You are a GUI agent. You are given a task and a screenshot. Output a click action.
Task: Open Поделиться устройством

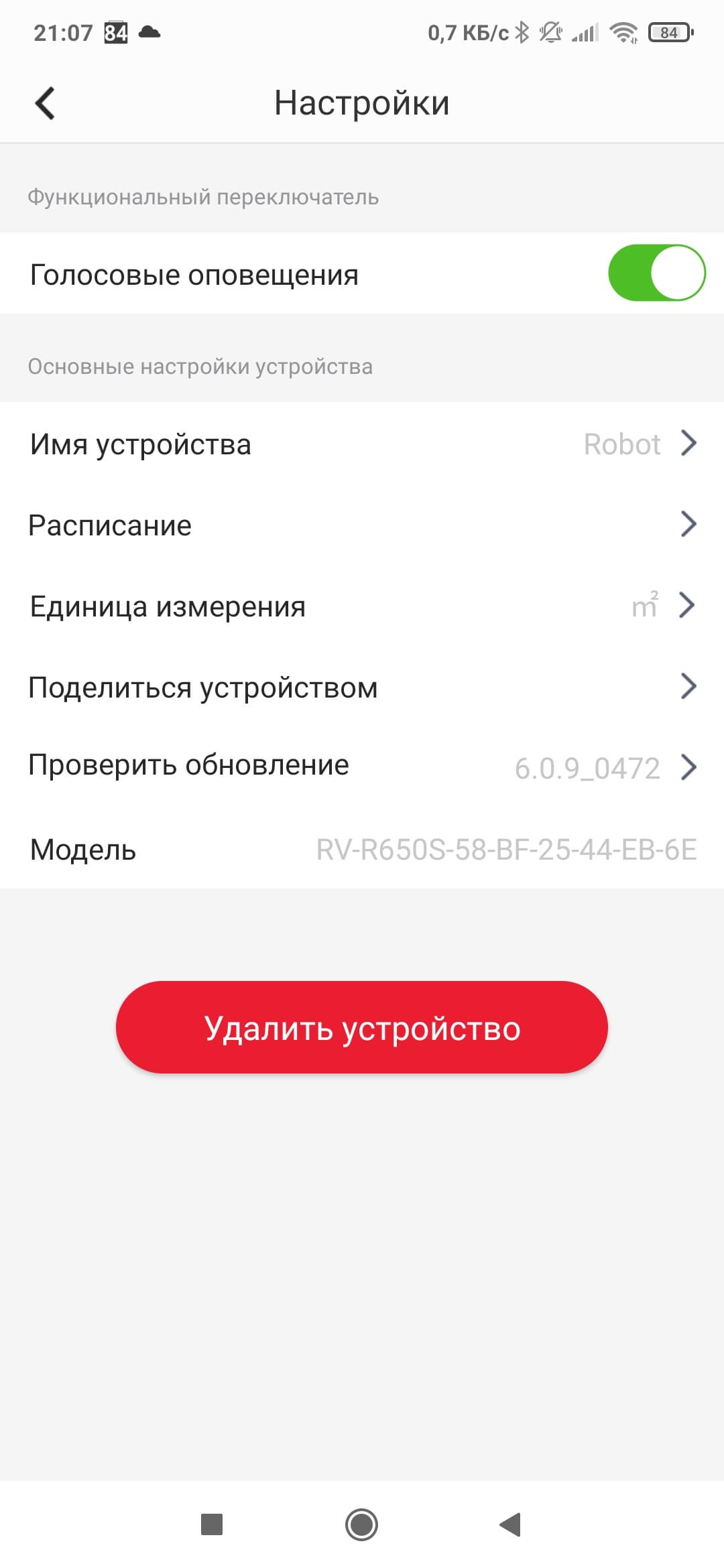pyautogui.click(x=362, y=688)
